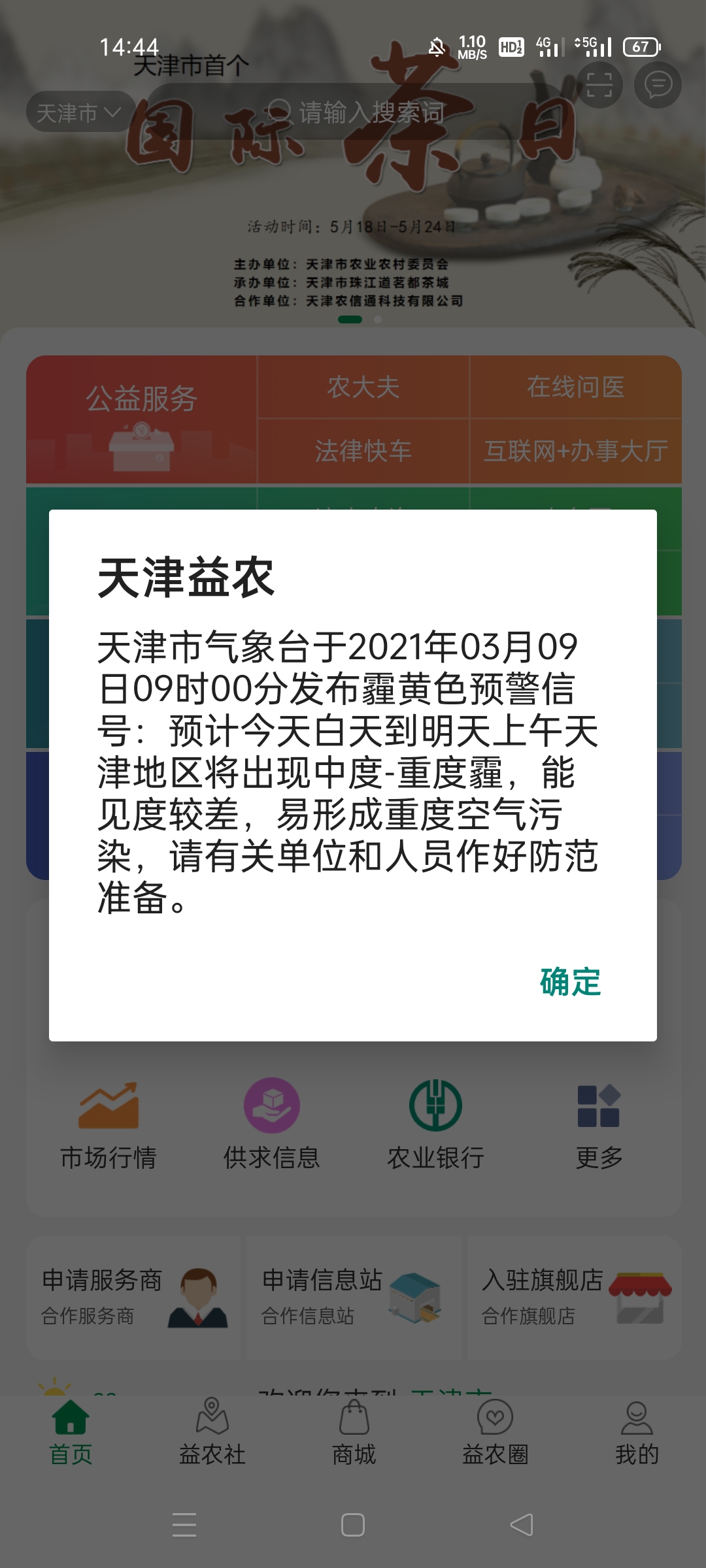Tap the 请输入搜索词 search box
Screen dimensions: 706x1568
(356, 112)
